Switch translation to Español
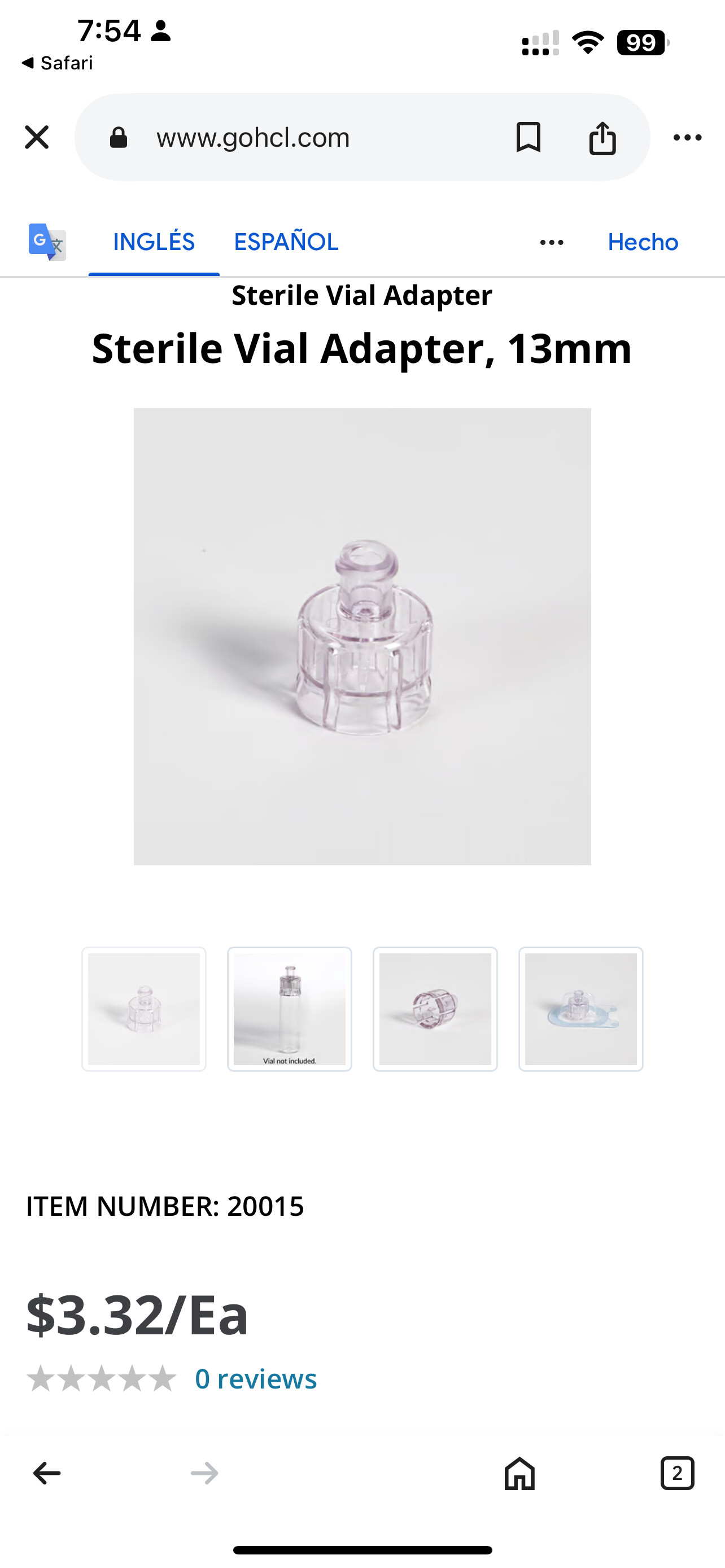This screenshot has width=725, height=1568. 286,242
